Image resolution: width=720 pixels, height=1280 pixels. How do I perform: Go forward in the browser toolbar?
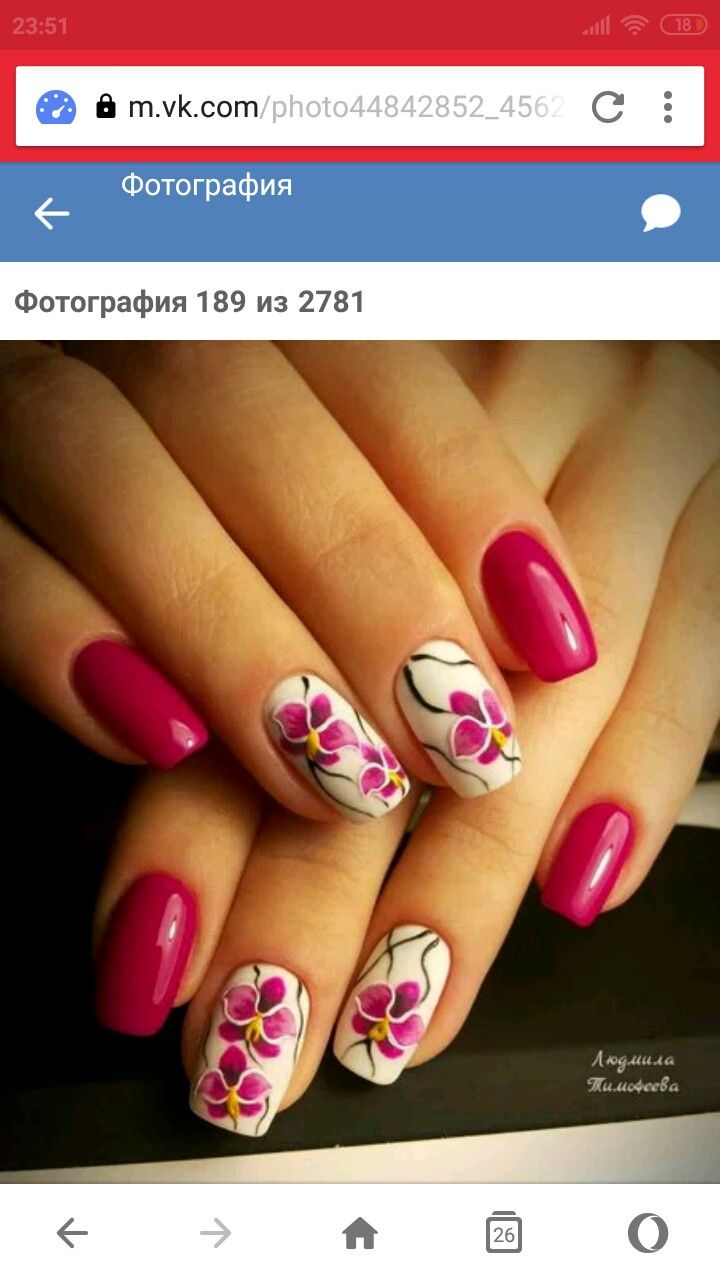click(x=215, y=1234)
